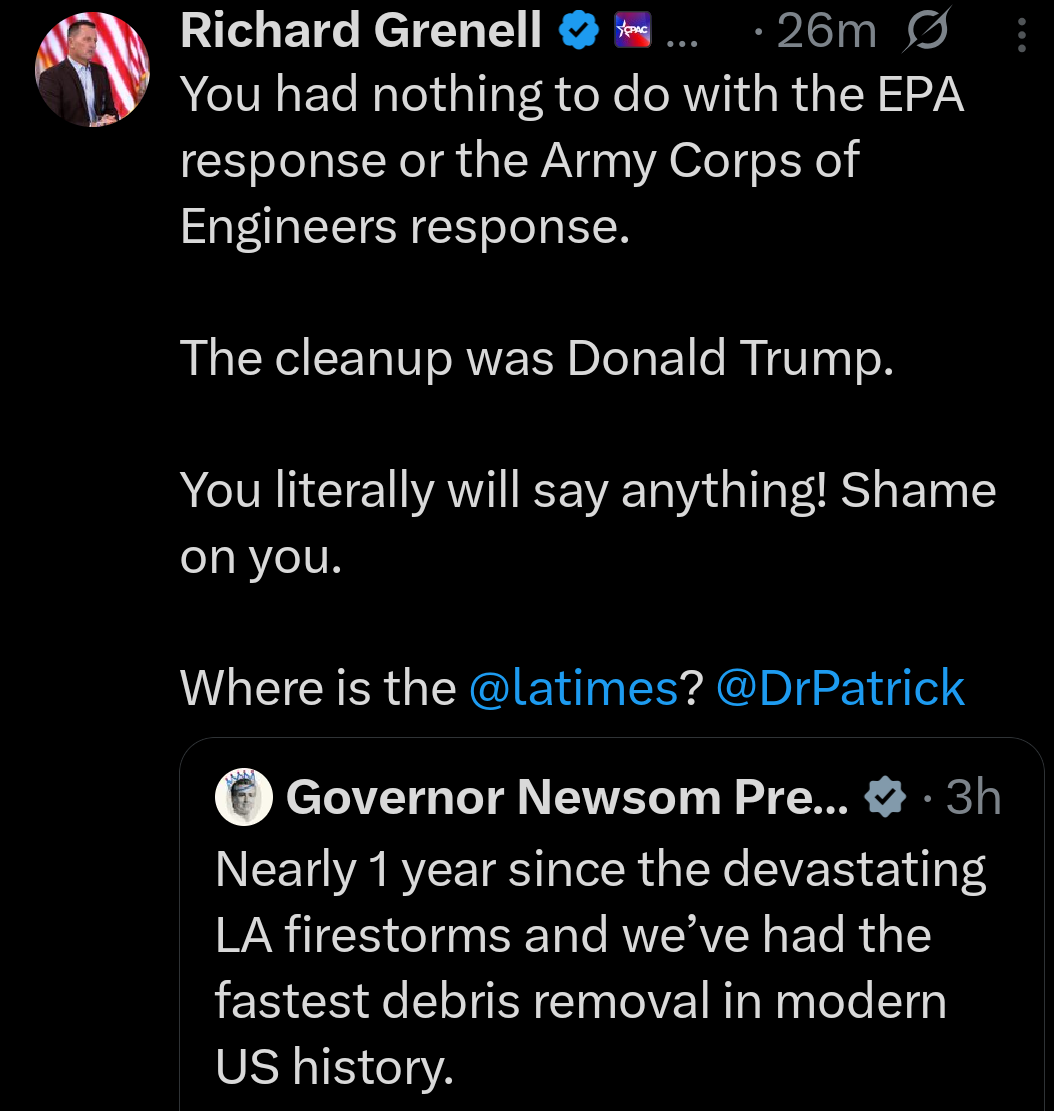The image size is (1054, 1111).
Task: Click Governor Newsom Press Office's verified checkmark
Action: point(884,797)
